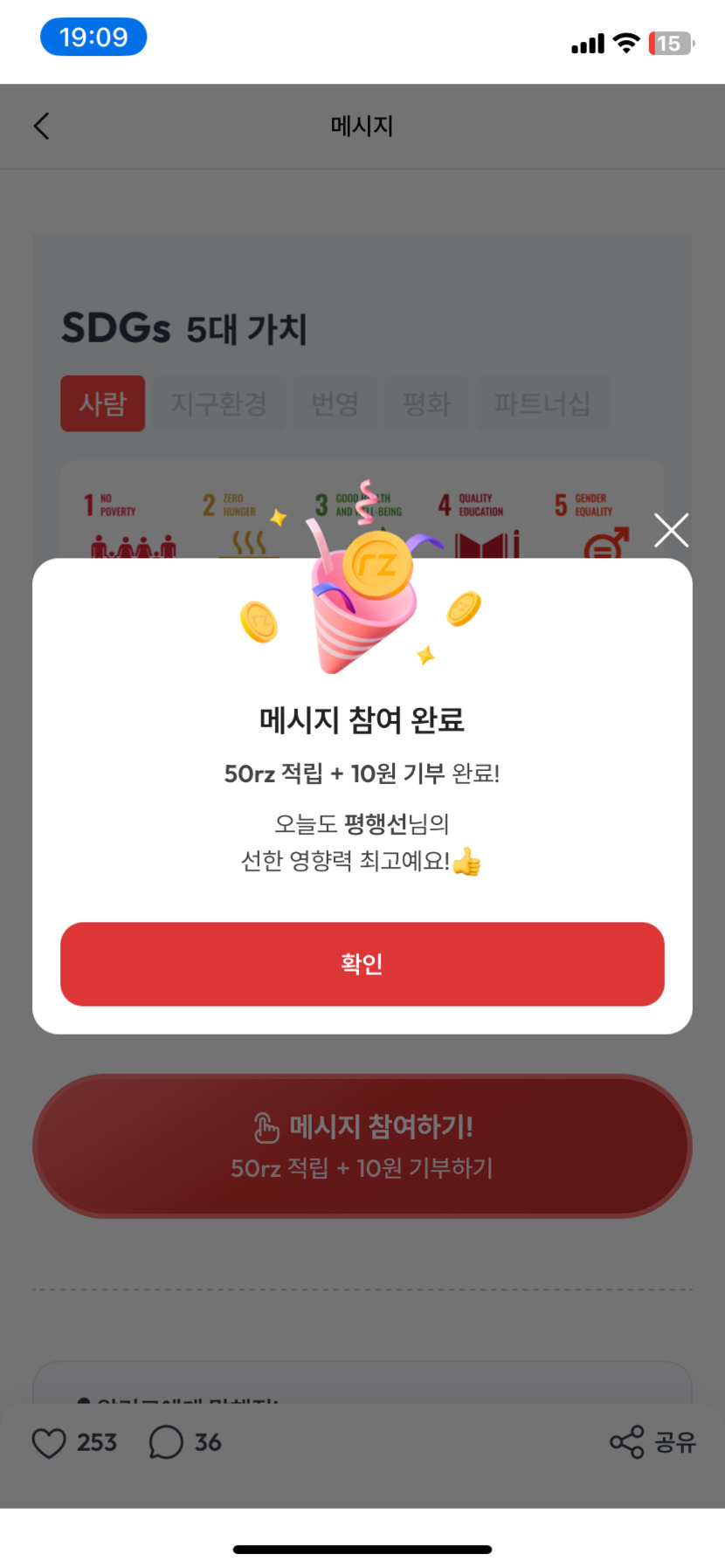Screen dimensions: 725x1568
Task: Like this message with the heart icon
Action: [x=49, y=1442]
